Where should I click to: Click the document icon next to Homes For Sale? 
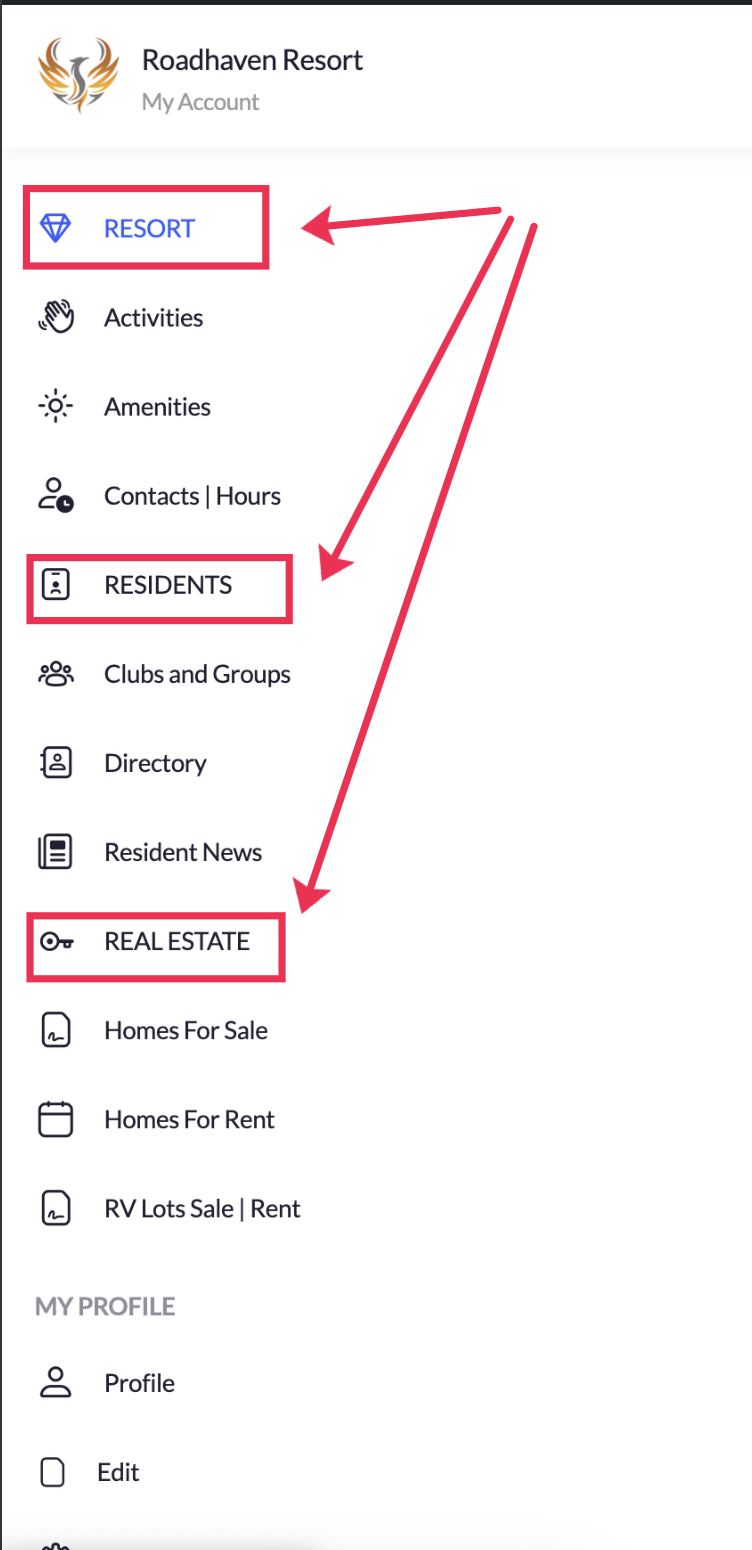[x=55, y=1029]
